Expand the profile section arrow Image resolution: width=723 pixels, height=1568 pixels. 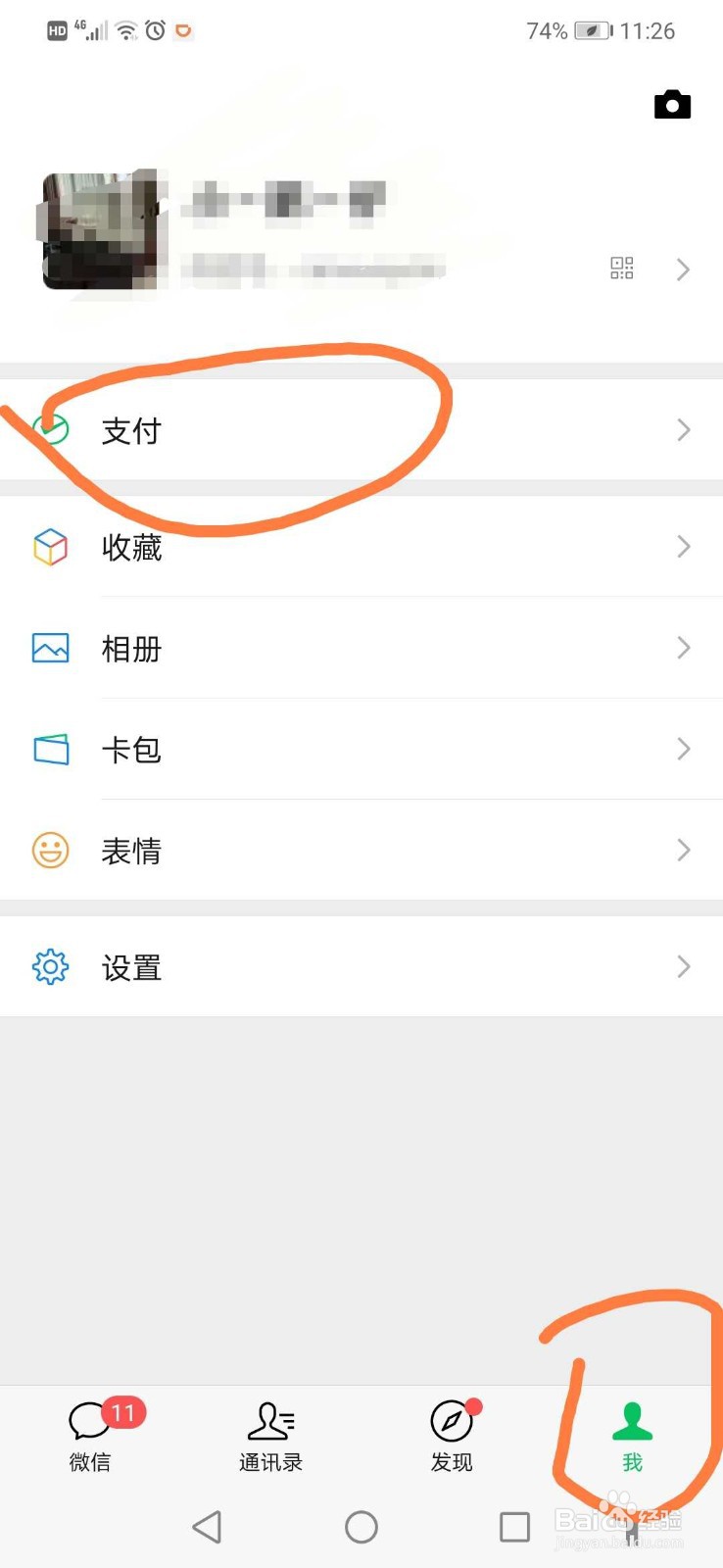pyautogui.click(x=685, y=269)
